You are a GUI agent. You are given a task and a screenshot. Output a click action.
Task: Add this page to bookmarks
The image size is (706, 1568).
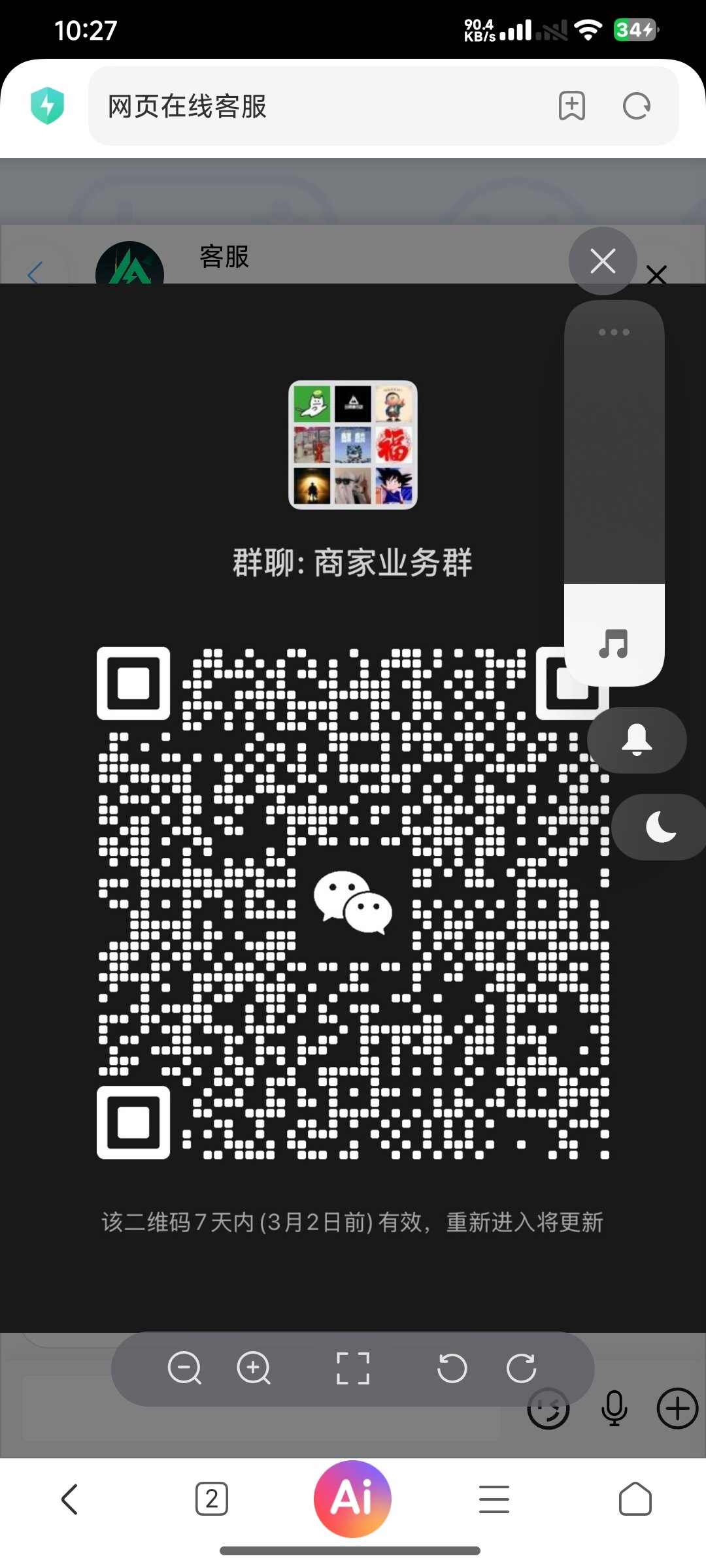pos(571,106)
